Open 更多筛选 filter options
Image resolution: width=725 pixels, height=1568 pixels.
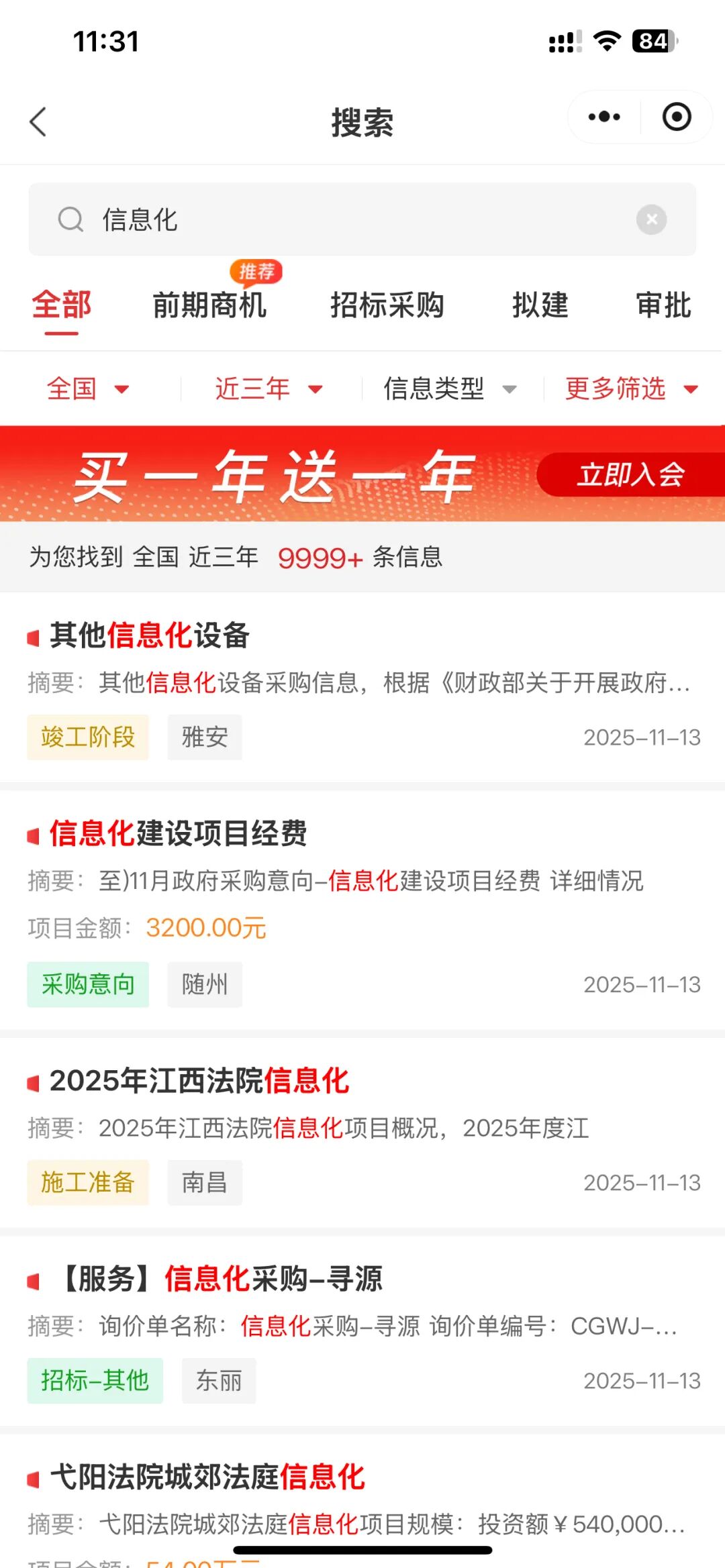coord(631,388)
